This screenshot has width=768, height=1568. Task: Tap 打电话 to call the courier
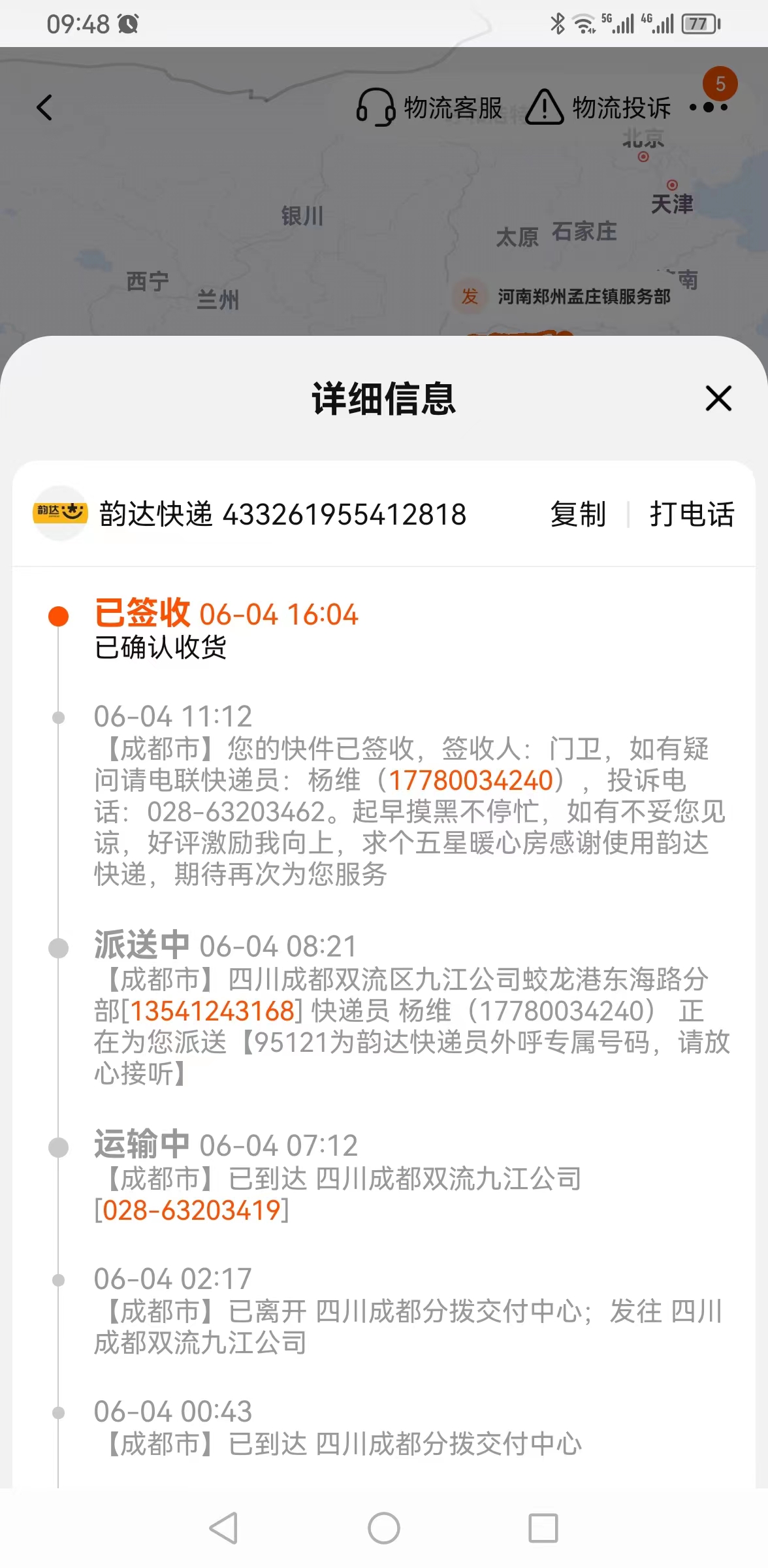[692, 514]
